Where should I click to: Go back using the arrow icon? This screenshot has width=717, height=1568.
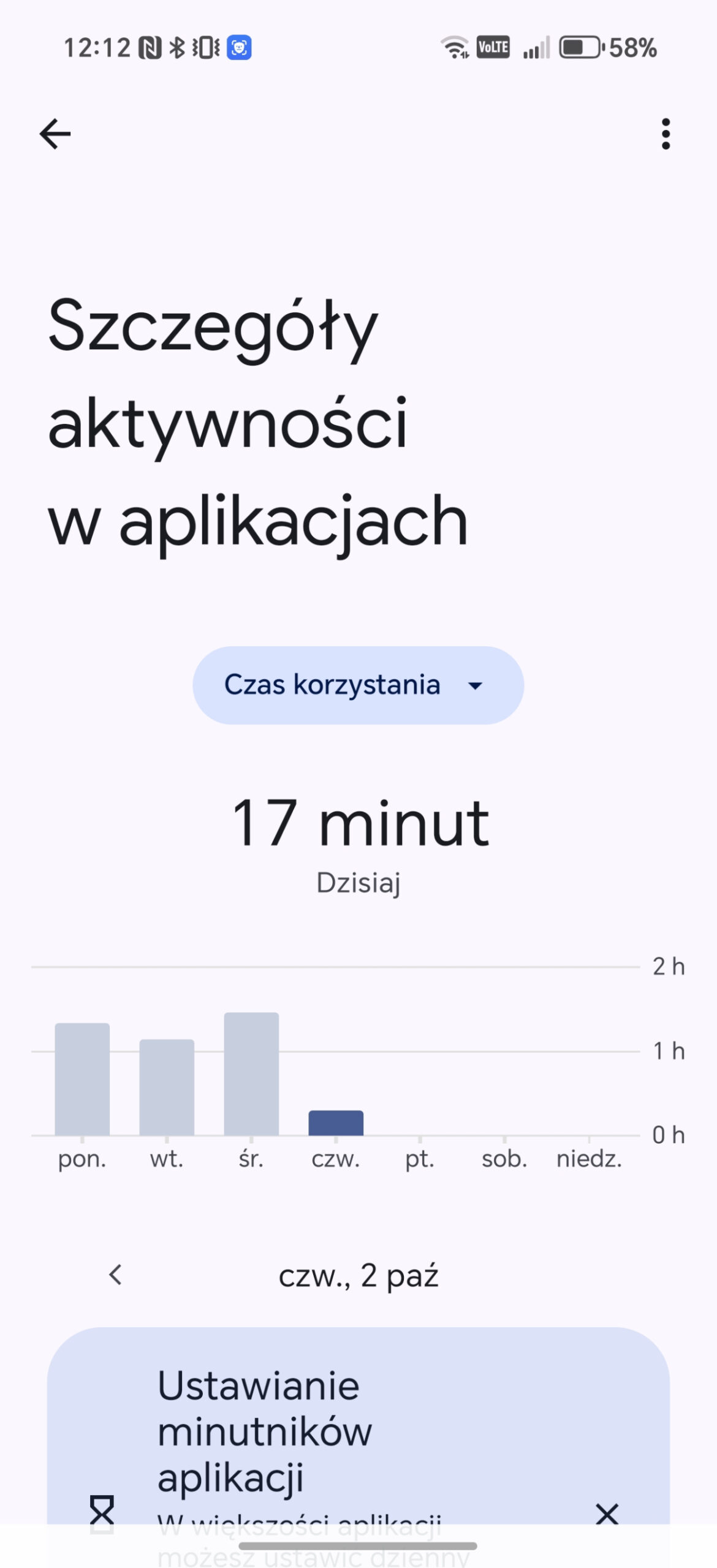[x=55, y=134]
